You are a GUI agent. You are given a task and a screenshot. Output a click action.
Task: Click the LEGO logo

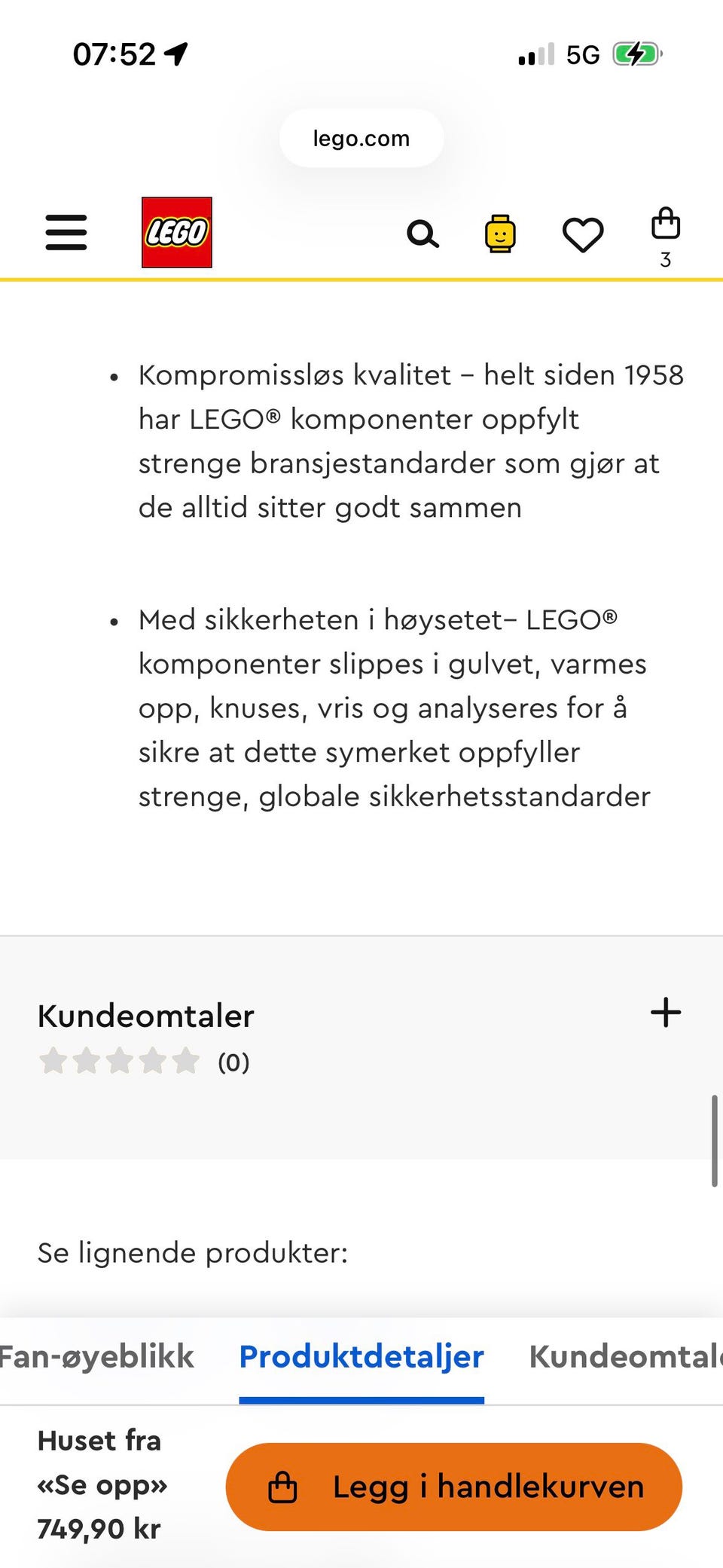pos(175,232)
